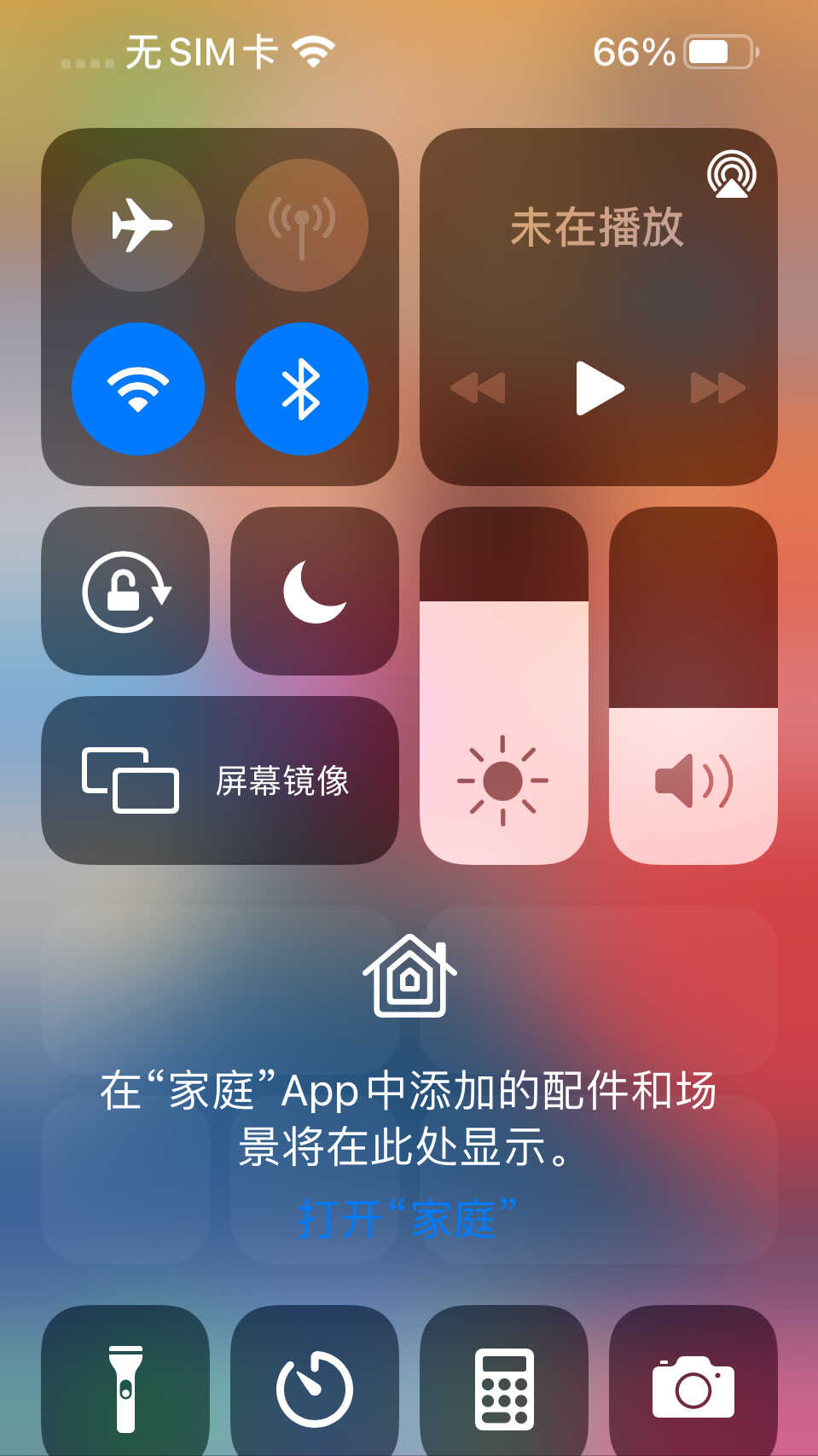Play media with the play button

point(599,388)
